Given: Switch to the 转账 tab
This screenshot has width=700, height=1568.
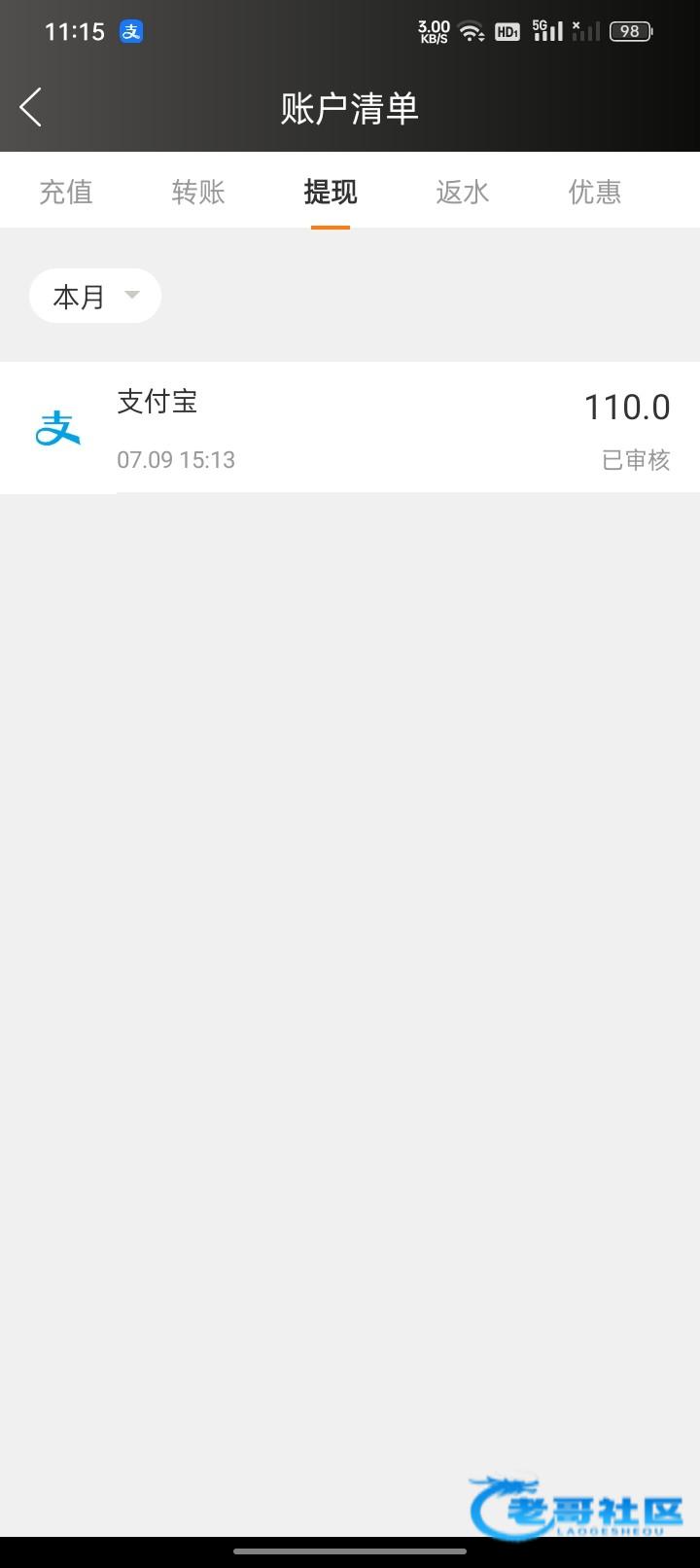Looking at the screenshot, I should pos(198,192).
